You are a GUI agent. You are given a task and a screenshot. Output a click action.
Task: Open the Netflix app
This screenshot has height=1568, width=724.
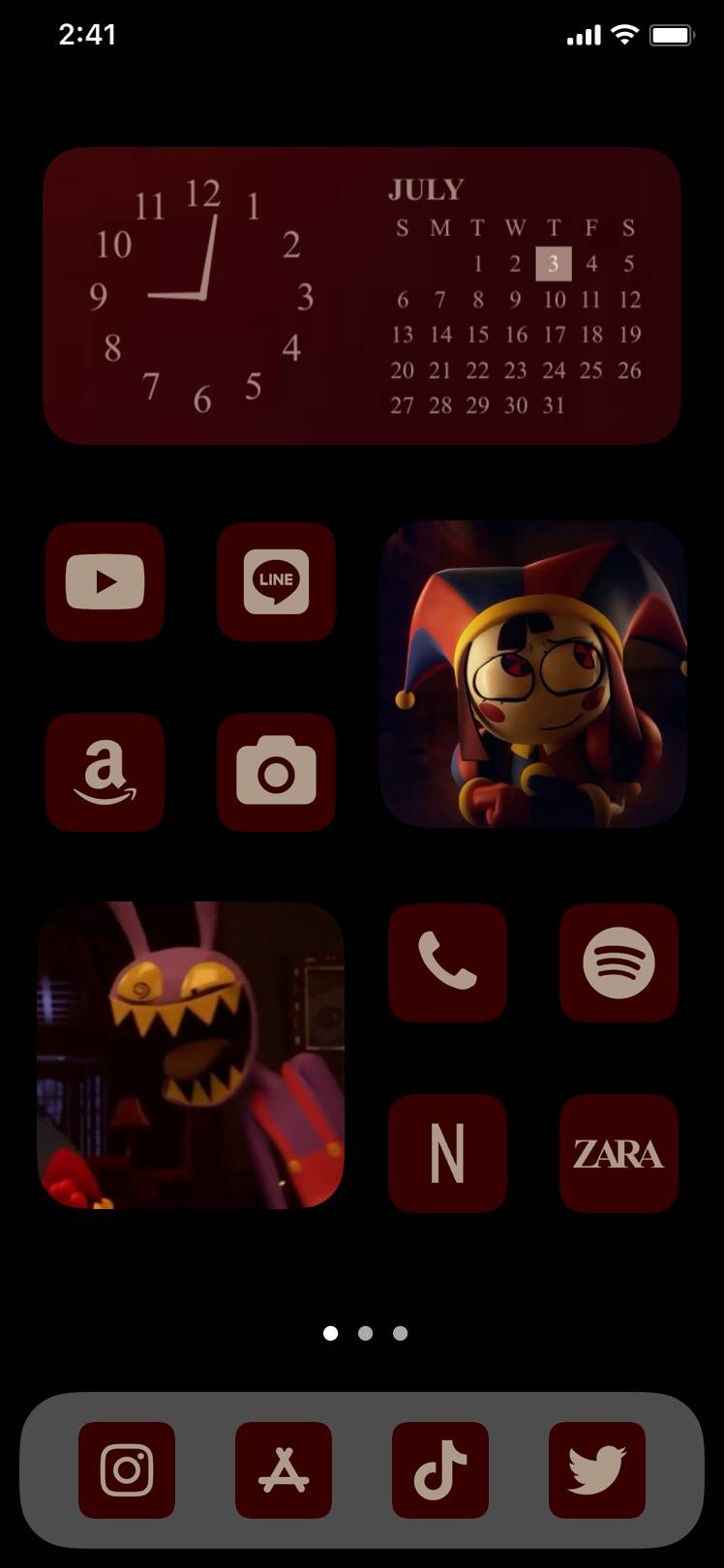click(447, 1153)
